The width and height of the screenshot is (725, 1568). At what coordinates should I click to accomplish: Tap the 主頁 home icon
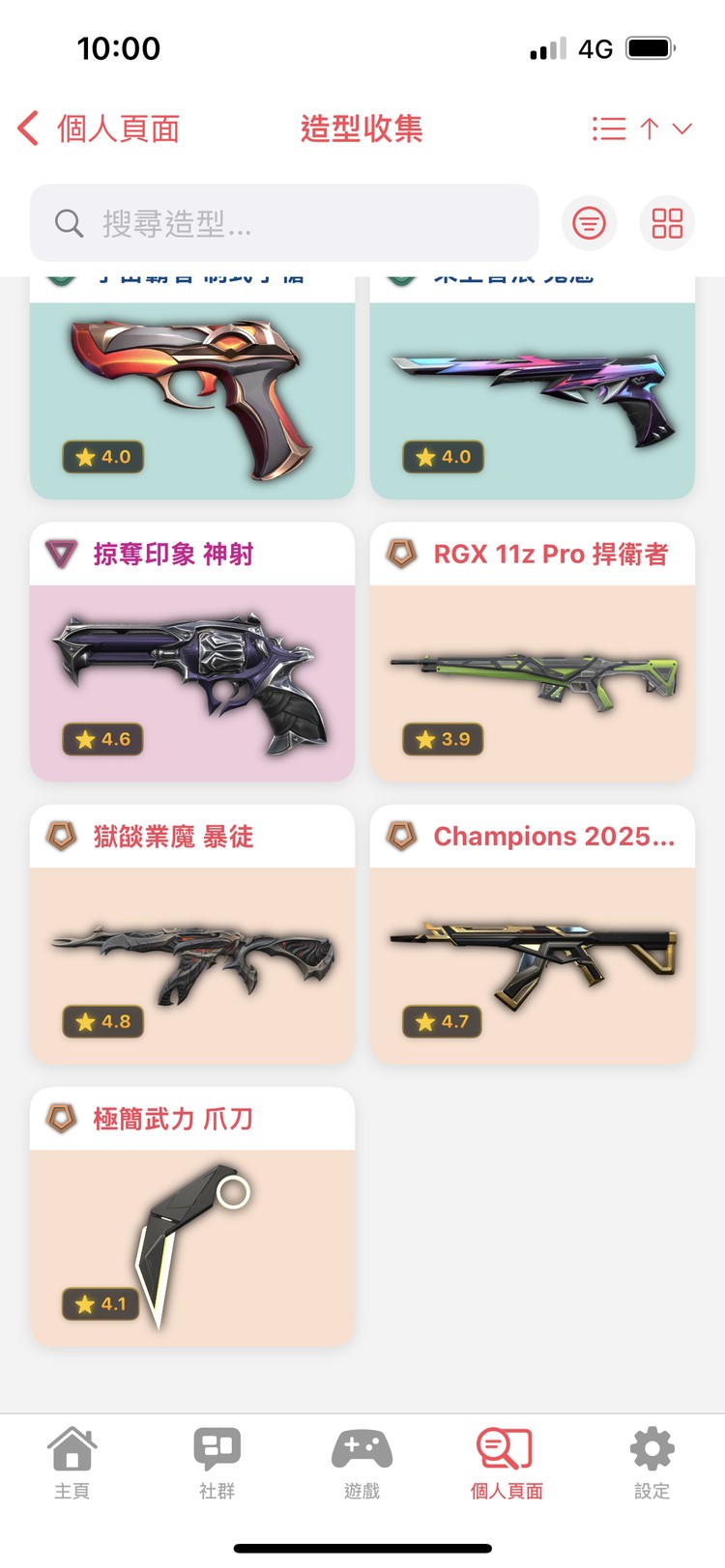tap(72, 1448)
